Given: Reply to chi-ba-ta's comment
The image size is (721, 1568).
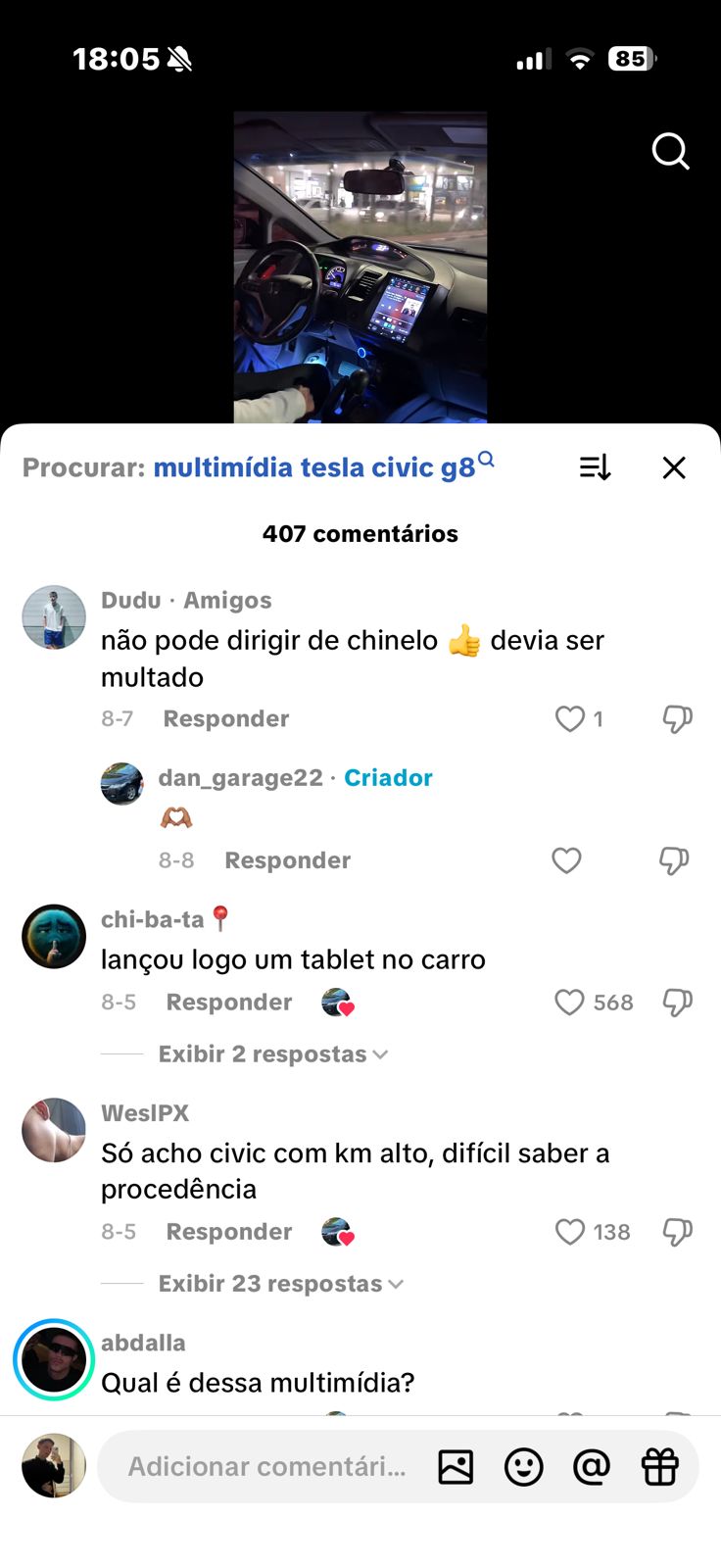Looking at the screenshot, I should (228, 1003).
